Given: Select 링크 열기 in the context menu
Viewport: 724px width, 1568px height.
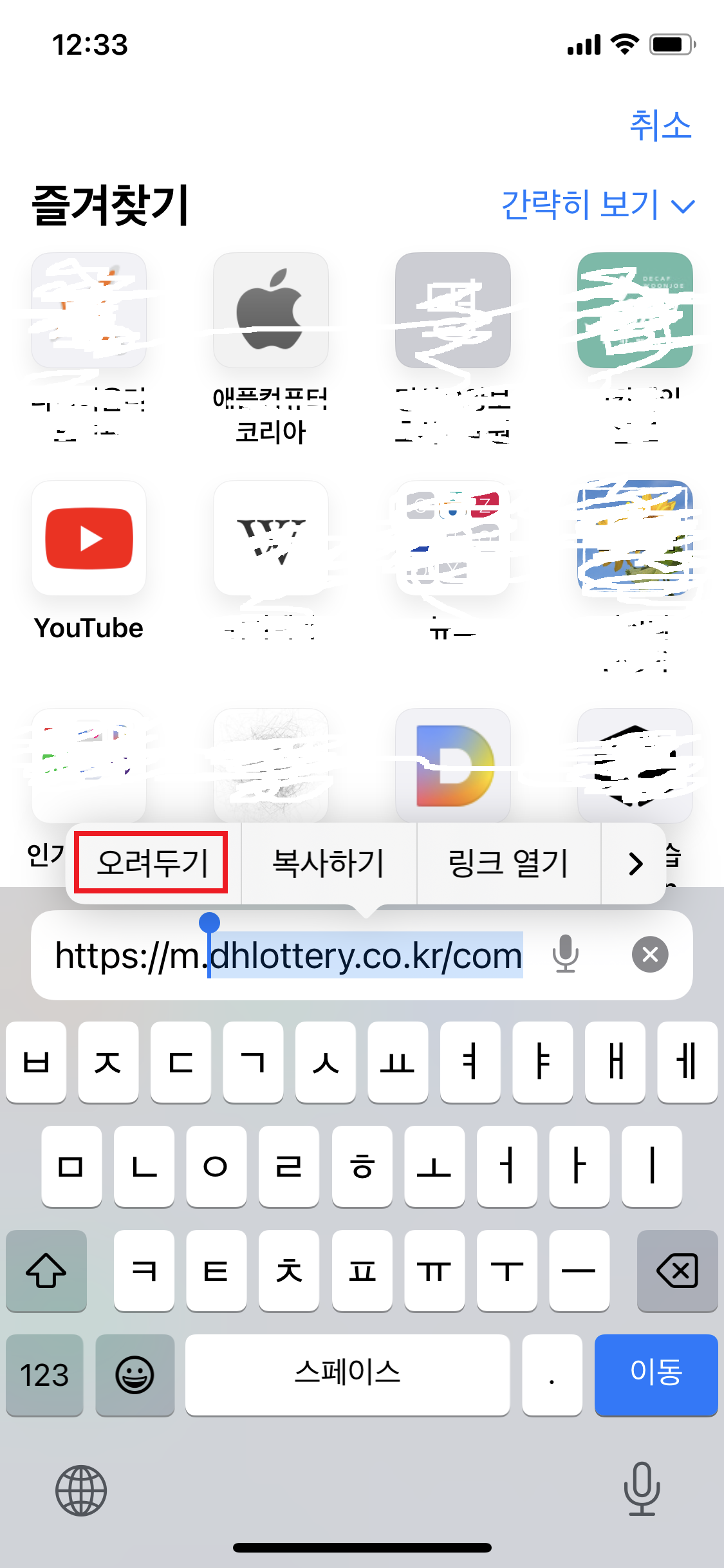Looking at the screenshot, I should (x=508, y=863).
